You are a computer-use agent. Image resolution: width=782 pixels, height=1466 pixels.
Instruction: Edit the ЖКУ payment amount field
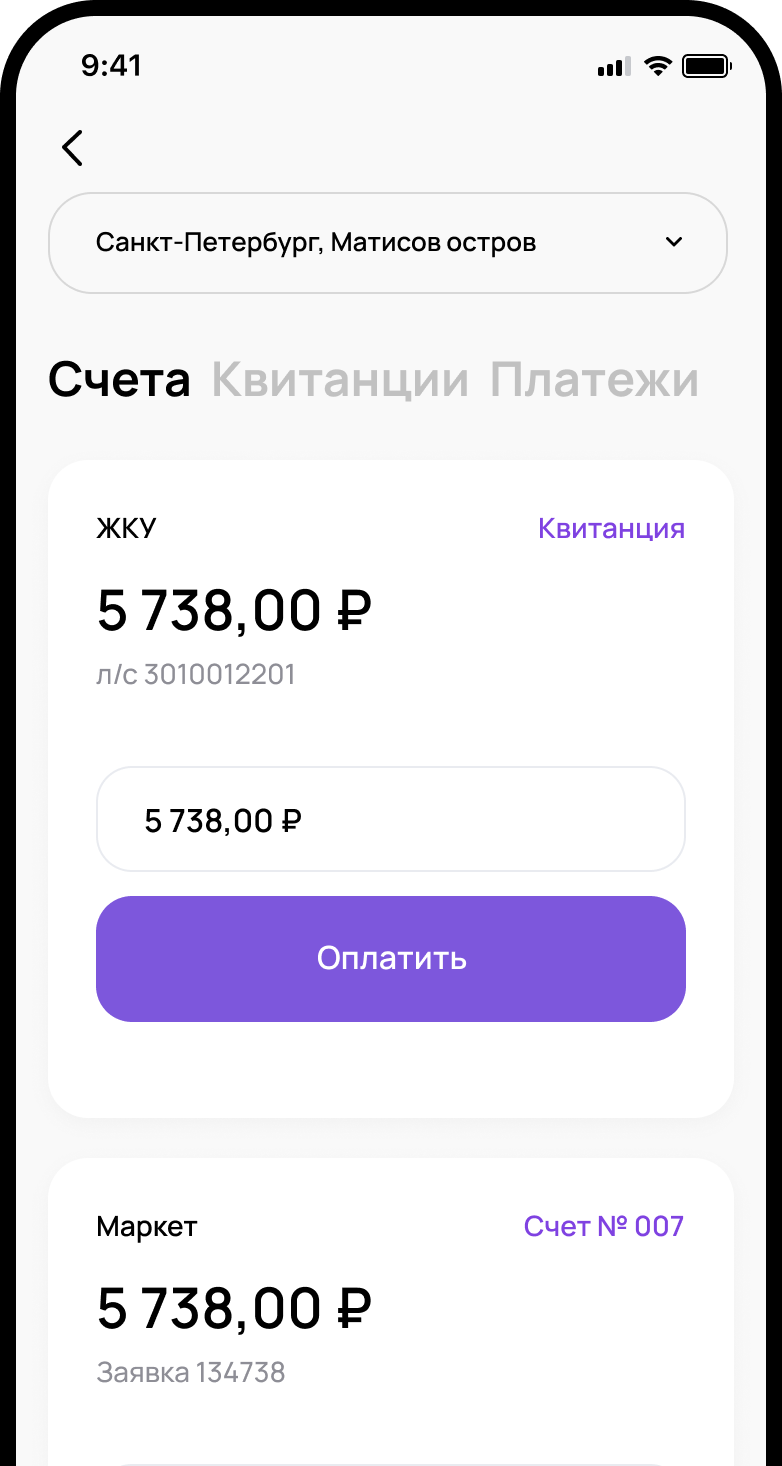coord(390,820)
